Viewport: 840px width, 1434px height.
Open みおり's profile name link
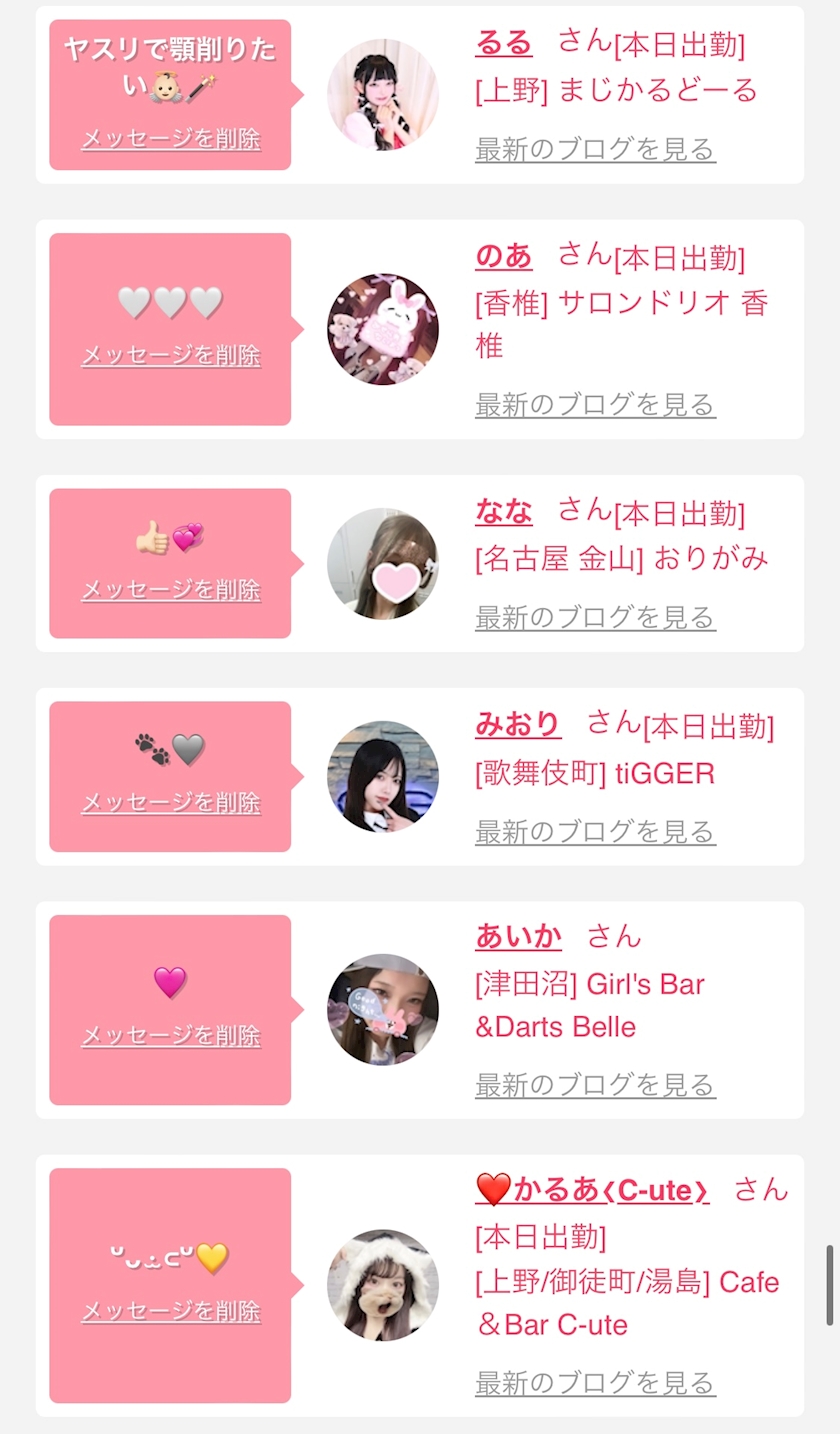coord(518,725)
